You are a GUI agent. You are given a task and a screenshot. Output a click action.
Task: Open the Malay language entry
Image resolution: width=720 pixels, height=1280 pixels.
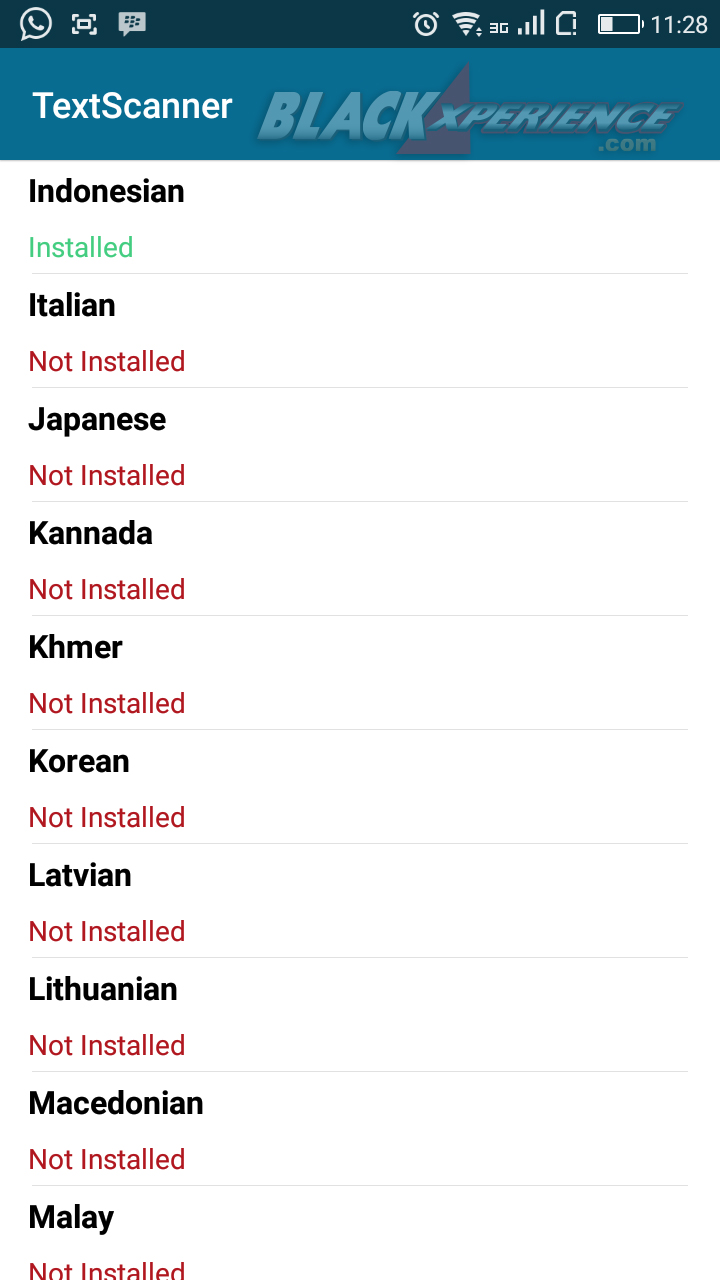click(x=360, y=1233)
